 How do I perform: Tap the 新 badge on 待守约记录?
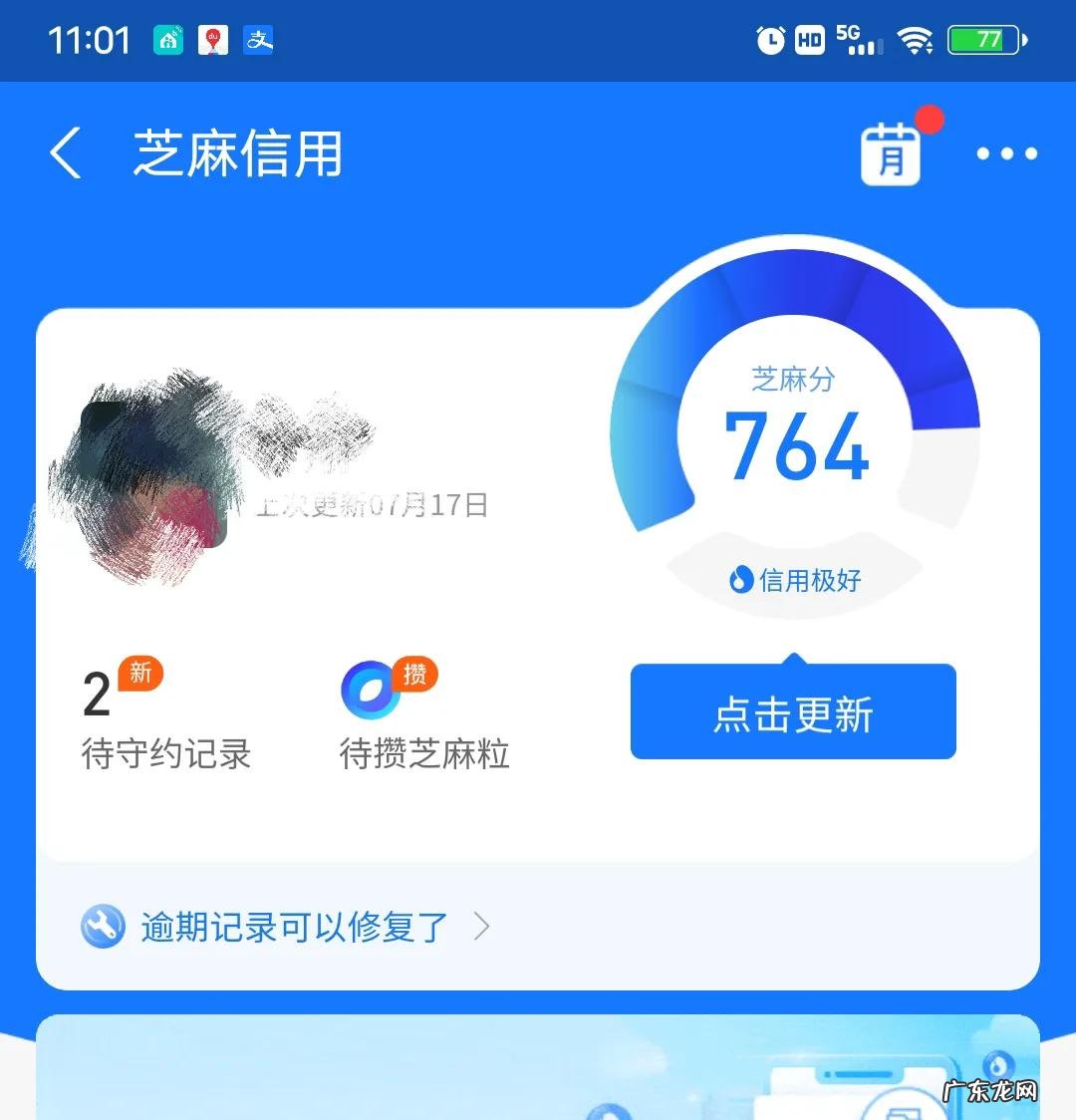tap(139, 674)
